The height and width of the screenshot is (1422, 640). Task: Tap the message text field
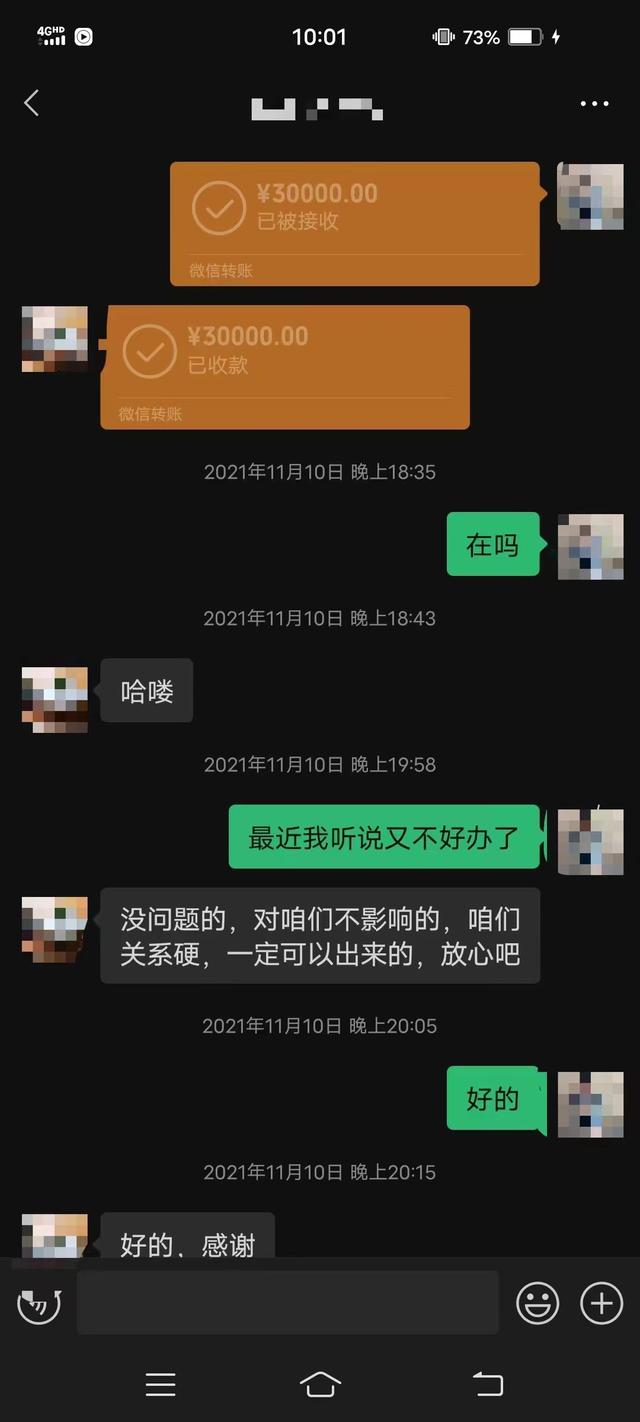pyautogui.click(x=287, y=1303)
